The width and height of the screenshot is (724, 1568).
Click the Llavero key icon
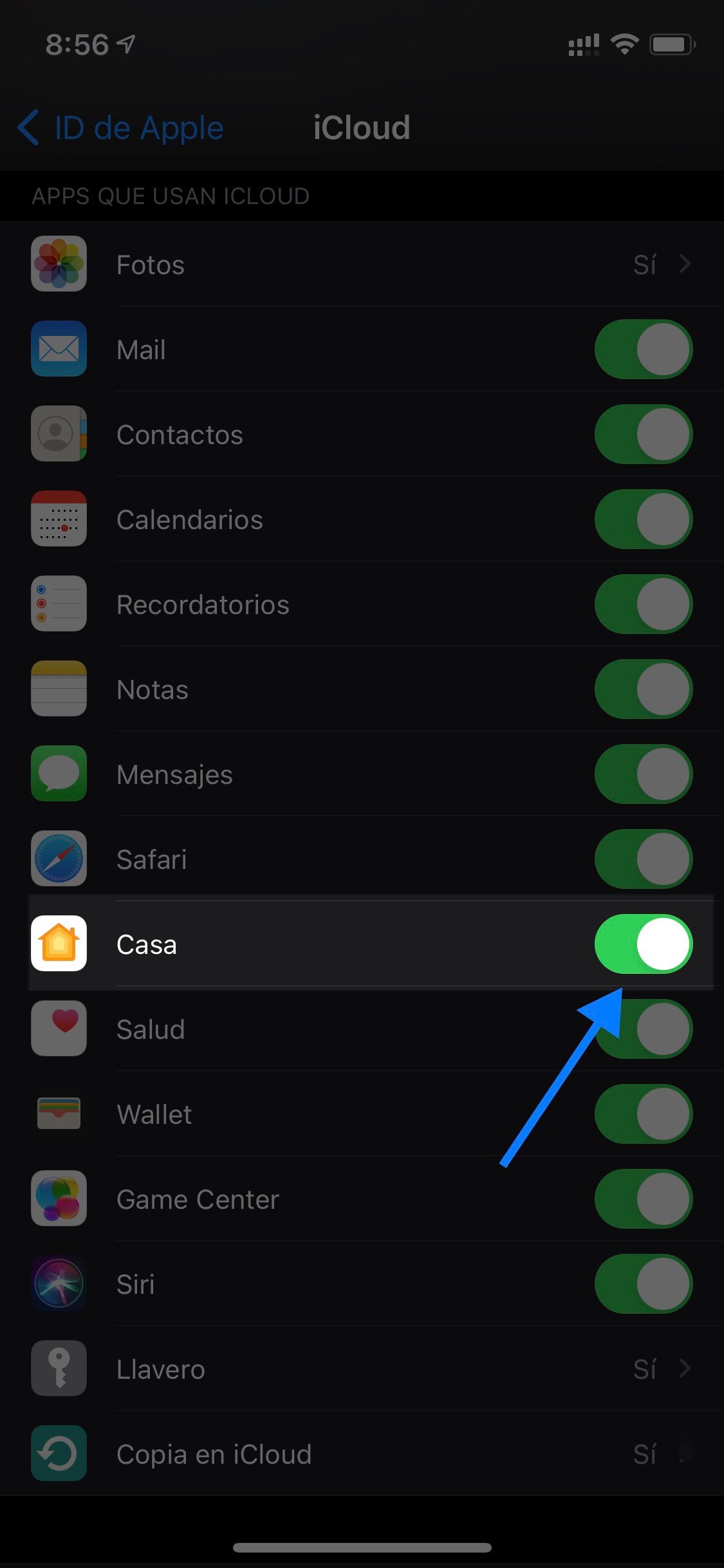pyautogui.click(x=59, y=1368)
